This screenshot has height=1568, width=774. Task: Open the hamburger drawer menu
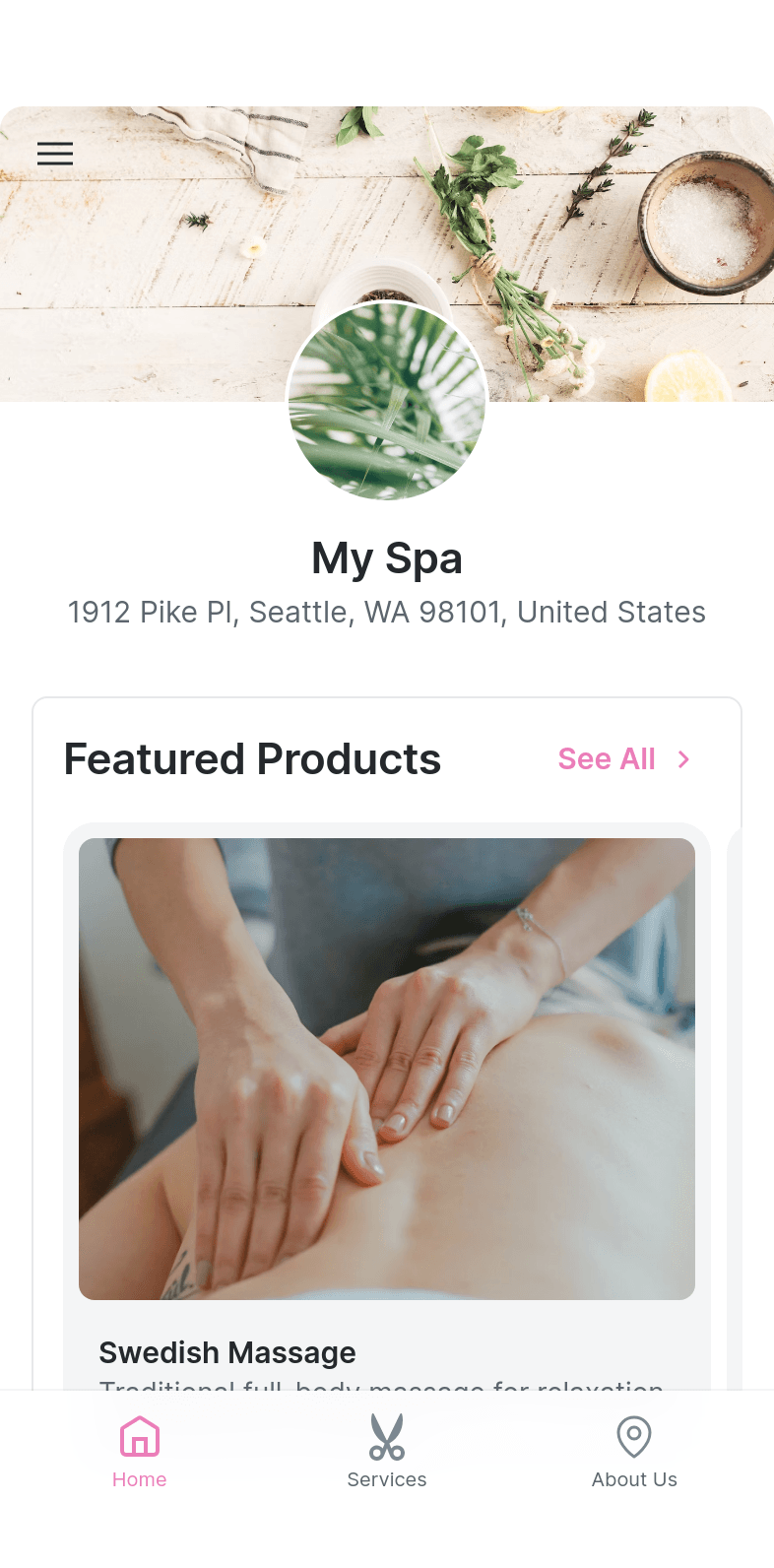tap(55, 154)
